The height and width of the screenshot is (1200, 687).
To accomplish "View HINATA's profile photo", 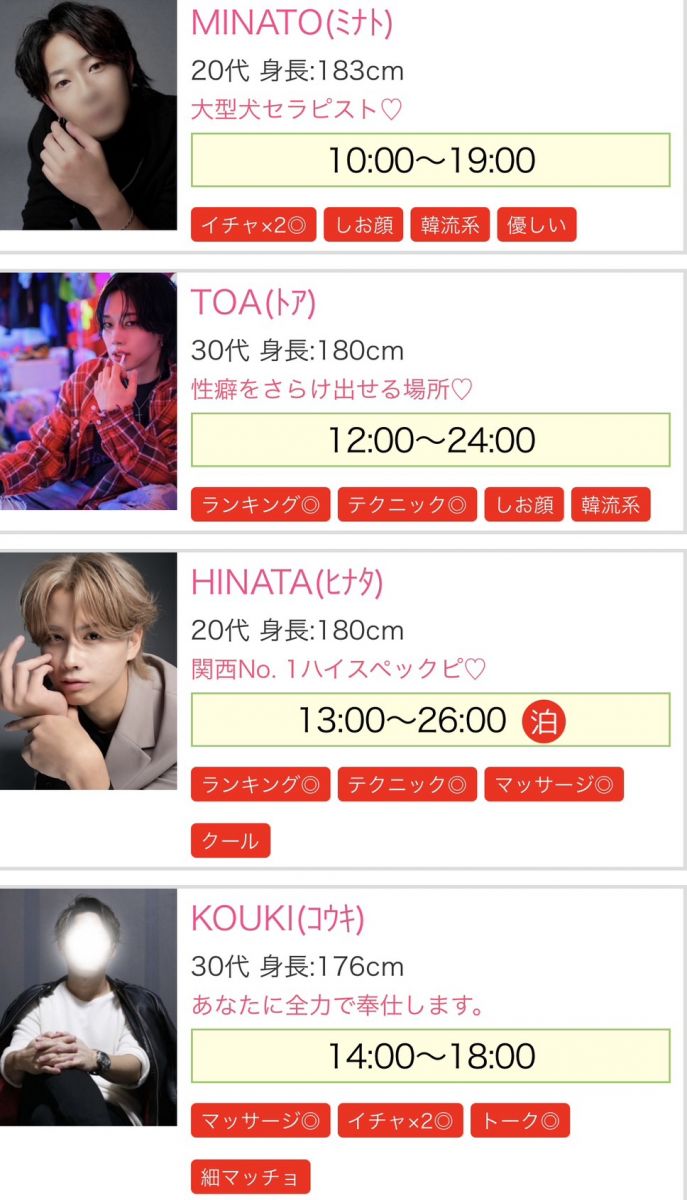I will point(88,671).
